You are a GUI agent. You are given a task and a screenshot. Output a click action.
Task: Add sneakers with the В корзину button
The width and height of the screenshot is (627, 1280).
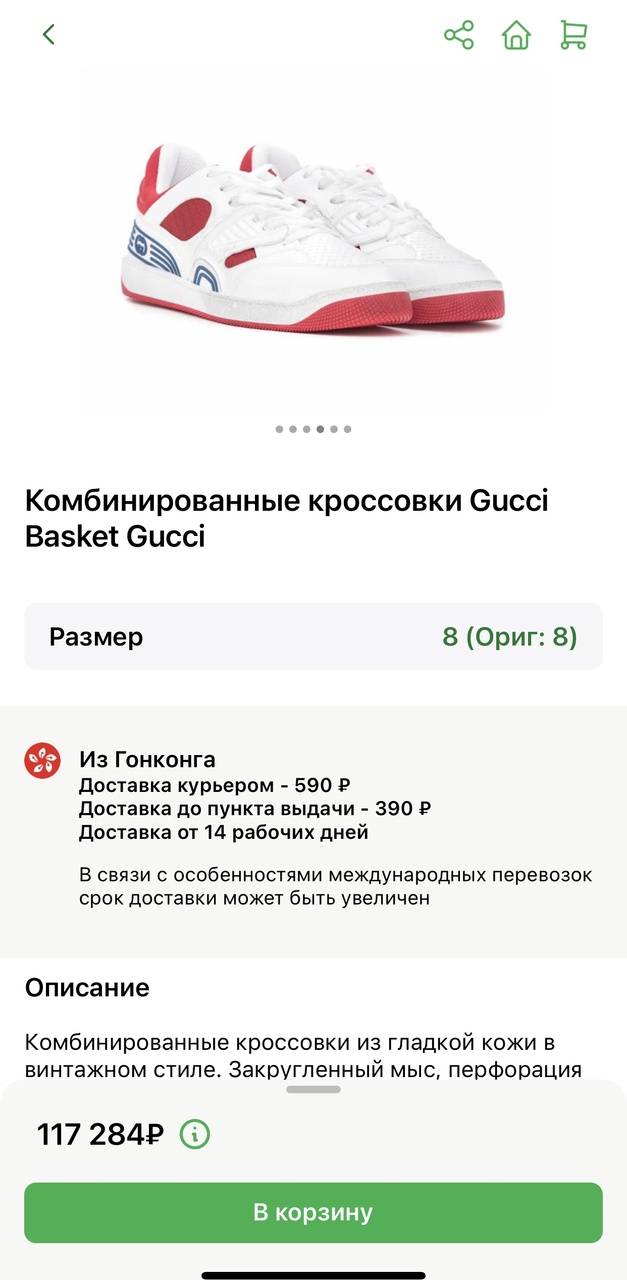313,1213
